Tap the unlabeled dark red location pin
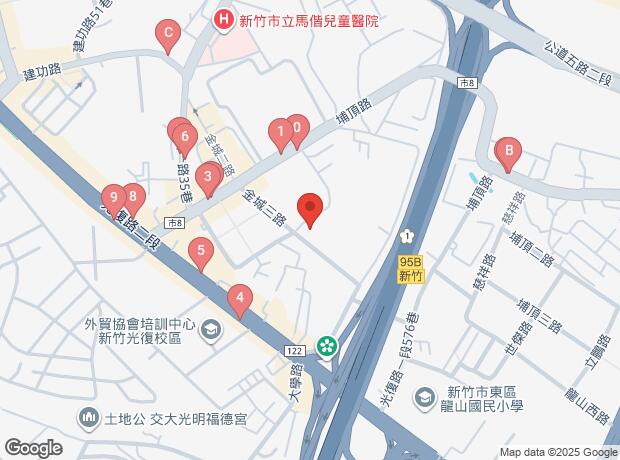620x460 pixels. (x=311, y=208)
